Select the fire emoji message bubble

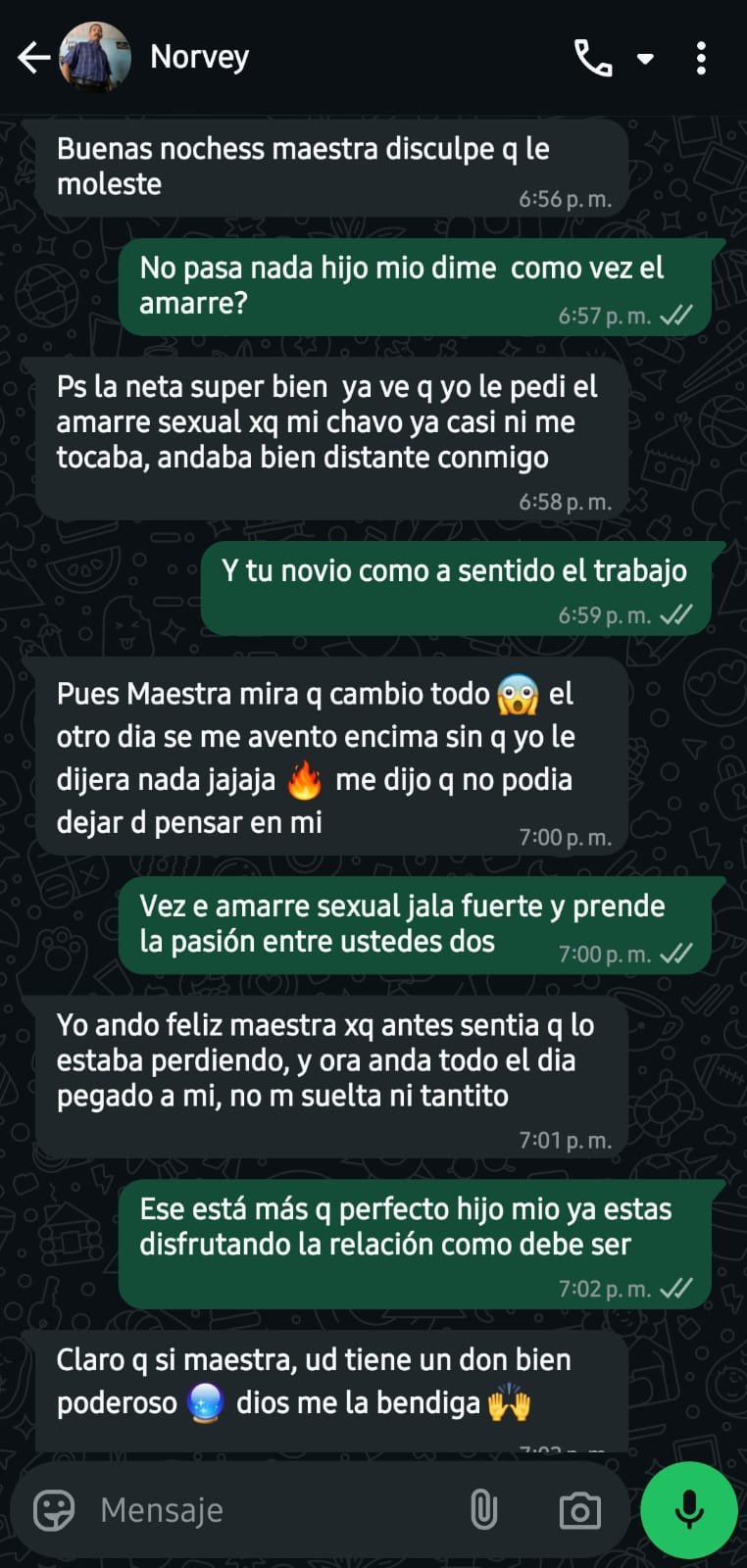pos(333,759)
